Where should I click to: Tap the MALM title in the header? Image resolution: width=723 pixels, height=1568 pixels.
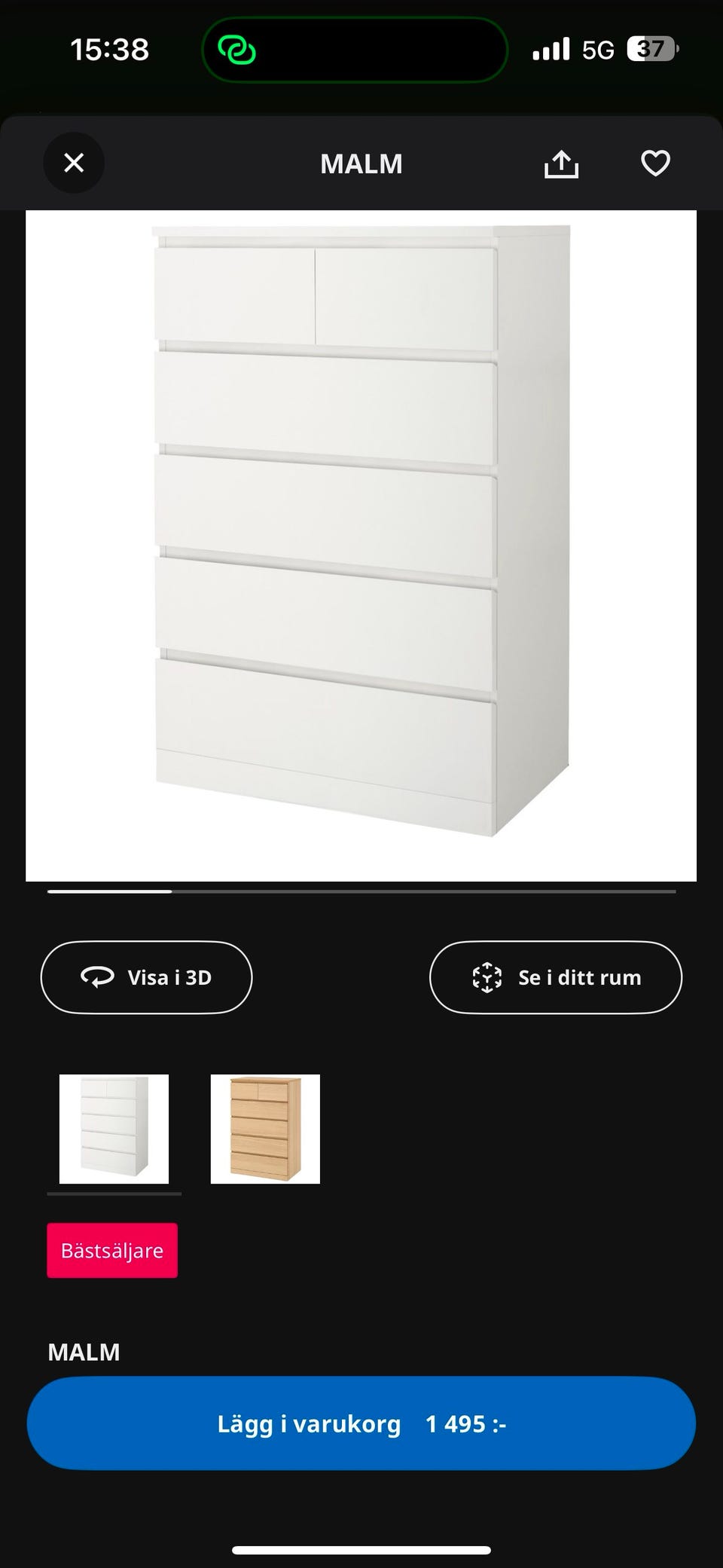pos(361,163)
